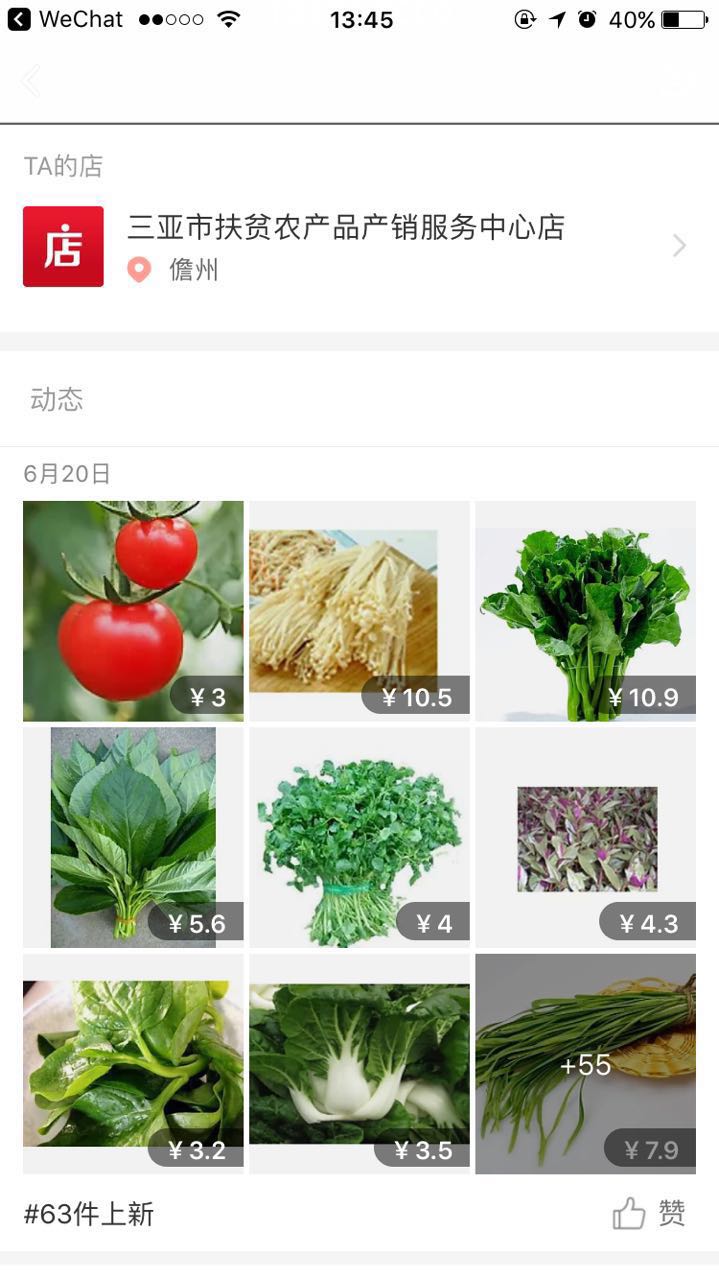
Task: Go back using the header arrow
Action: click(31, 81)
